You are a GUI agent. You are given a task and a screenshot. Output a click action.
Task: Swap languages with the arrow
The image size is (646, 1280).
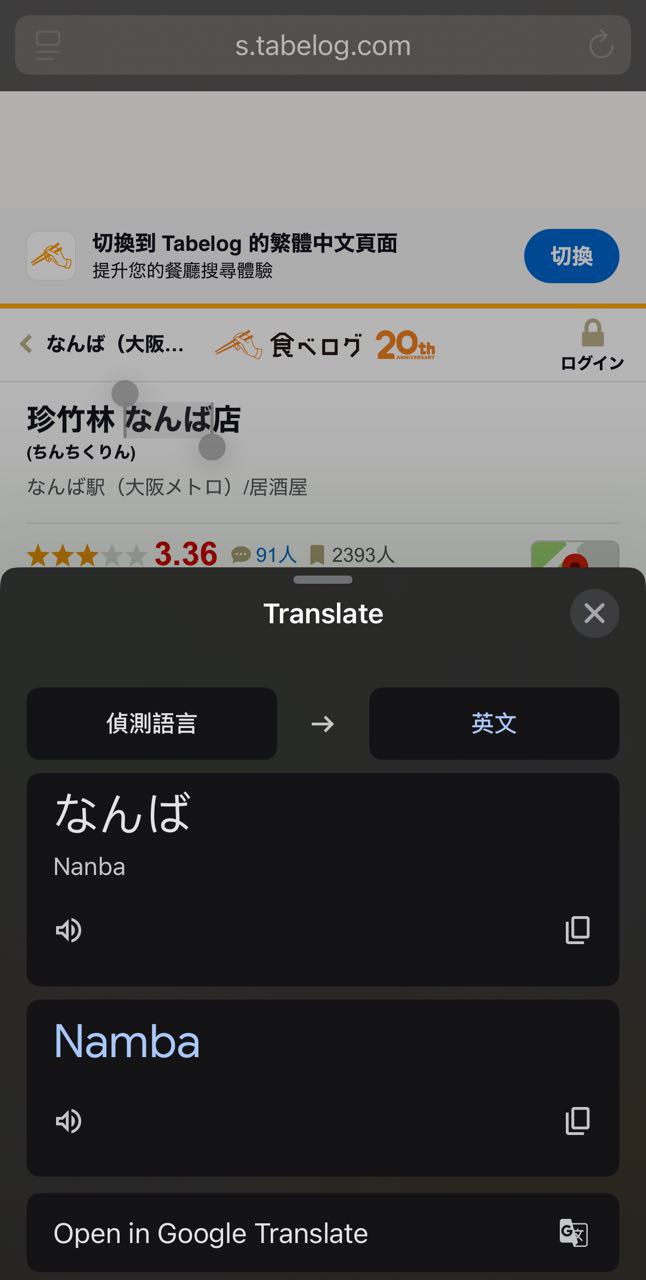click(x=322, y=723)
